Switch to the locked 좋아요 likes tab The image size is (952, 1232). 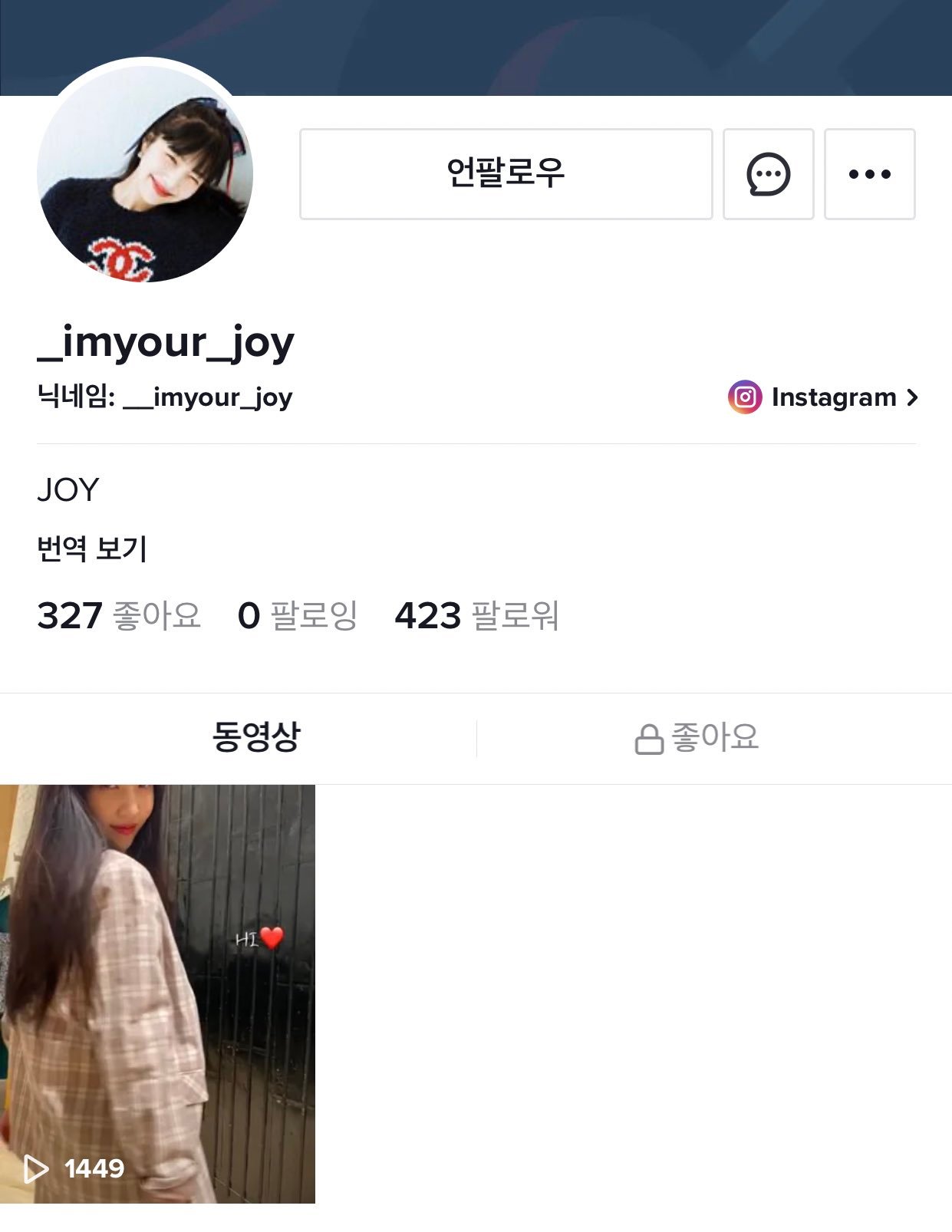pos(697,738)
